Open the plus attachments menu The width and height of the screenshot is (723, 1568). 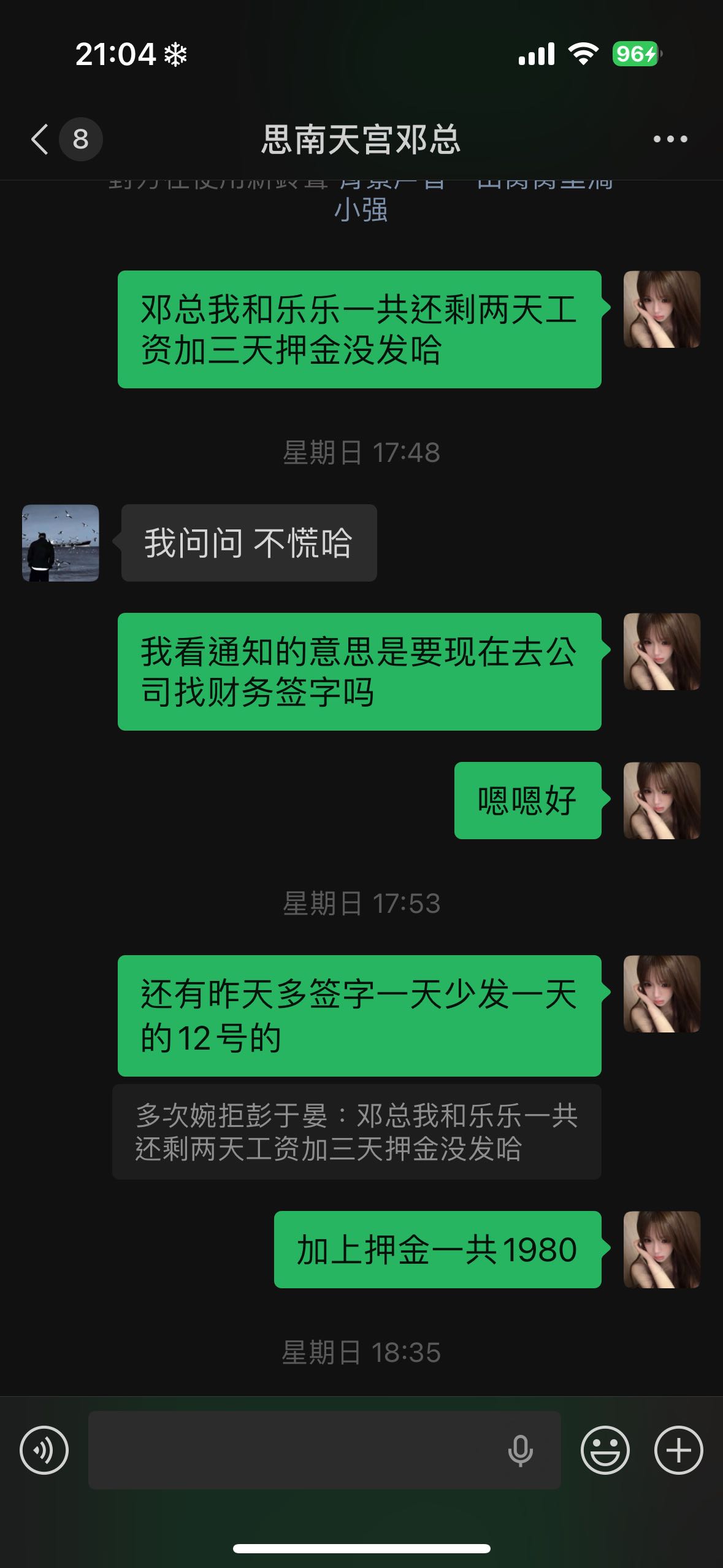pos(678,1450)
